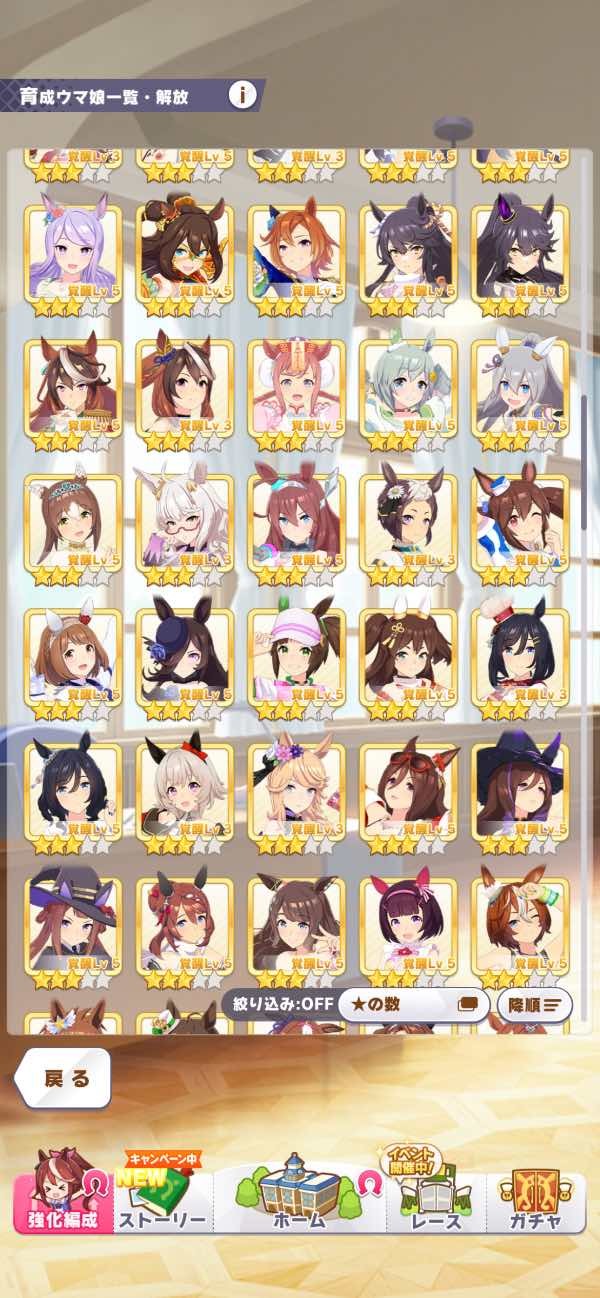Open the character card with pink cap

(296, 655)
